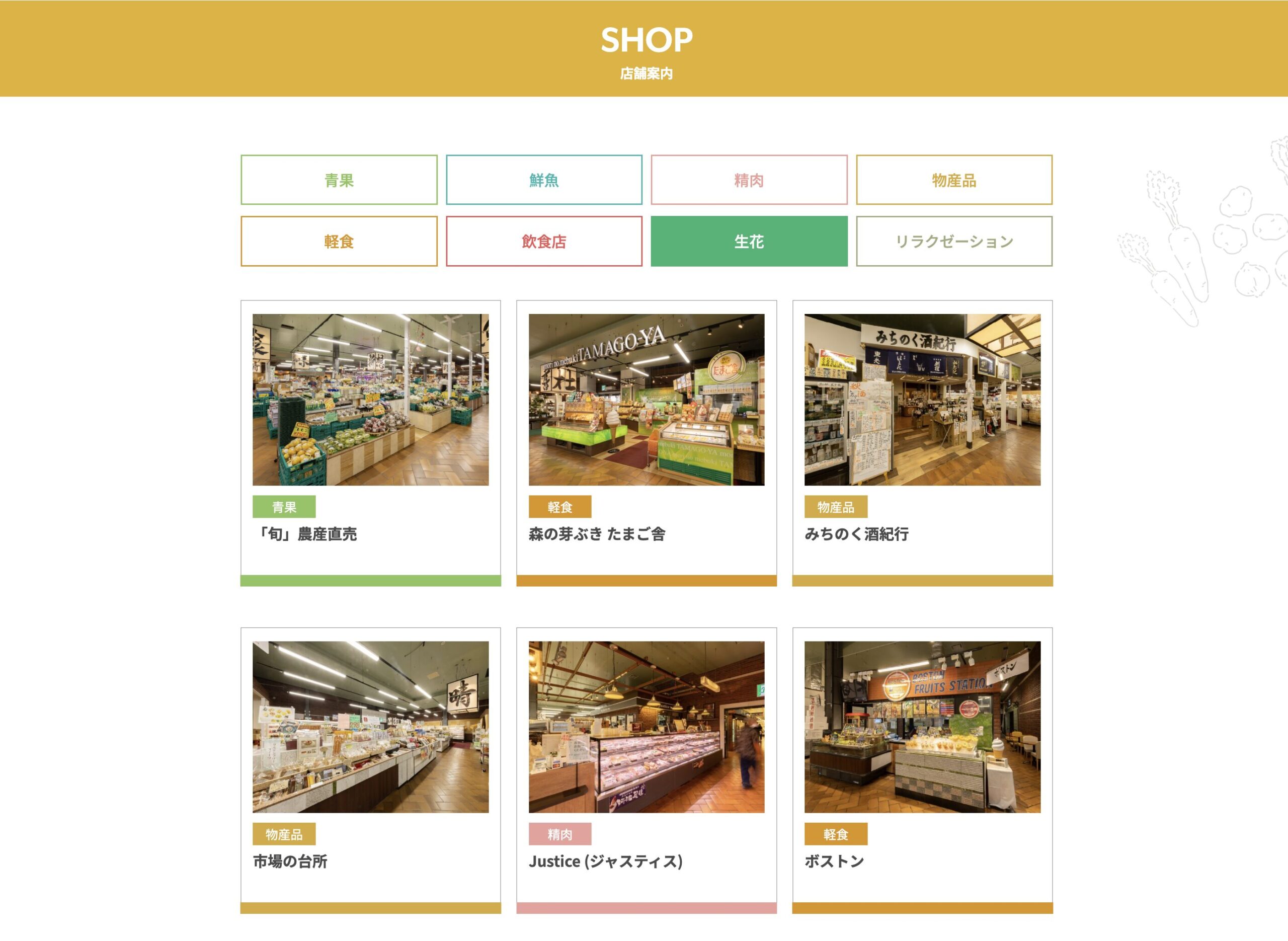Open the リラクゼーション category
Image resolution: width=1288 pixels, height=941 pixels.
pyautogui.click(x=954, y=241)
